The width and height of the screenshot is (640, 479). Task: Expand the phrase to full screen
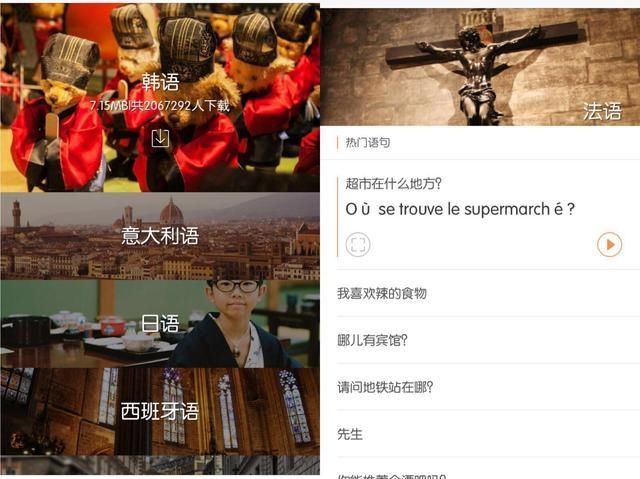click(358, 244)
